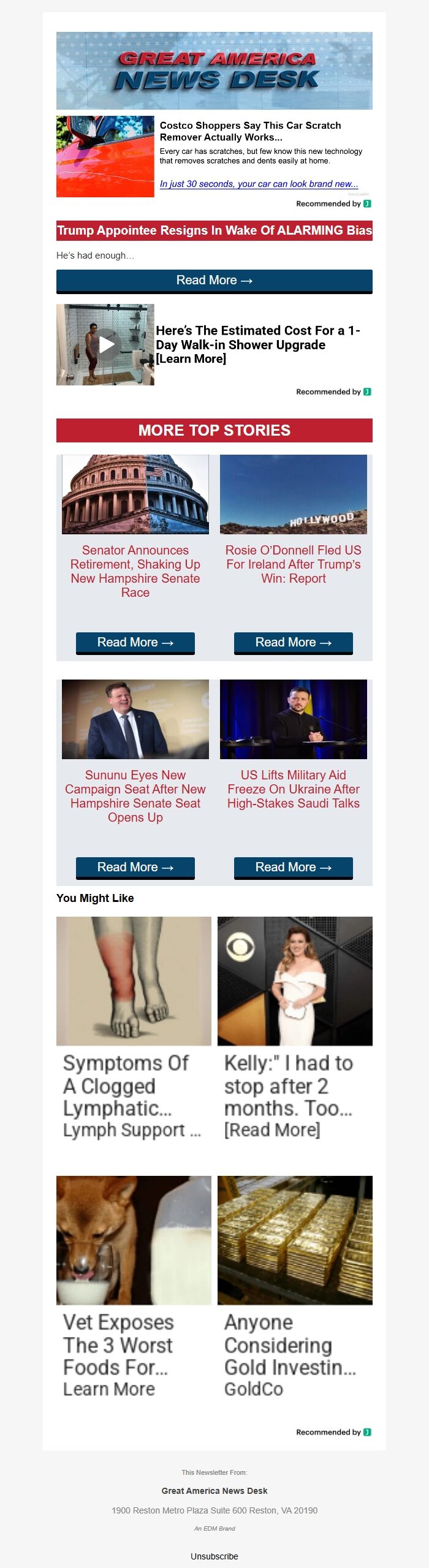Open the Vet Exposes Worst Foods card
Screen dimensions: 429x1568
click(x=134, y=1287)
